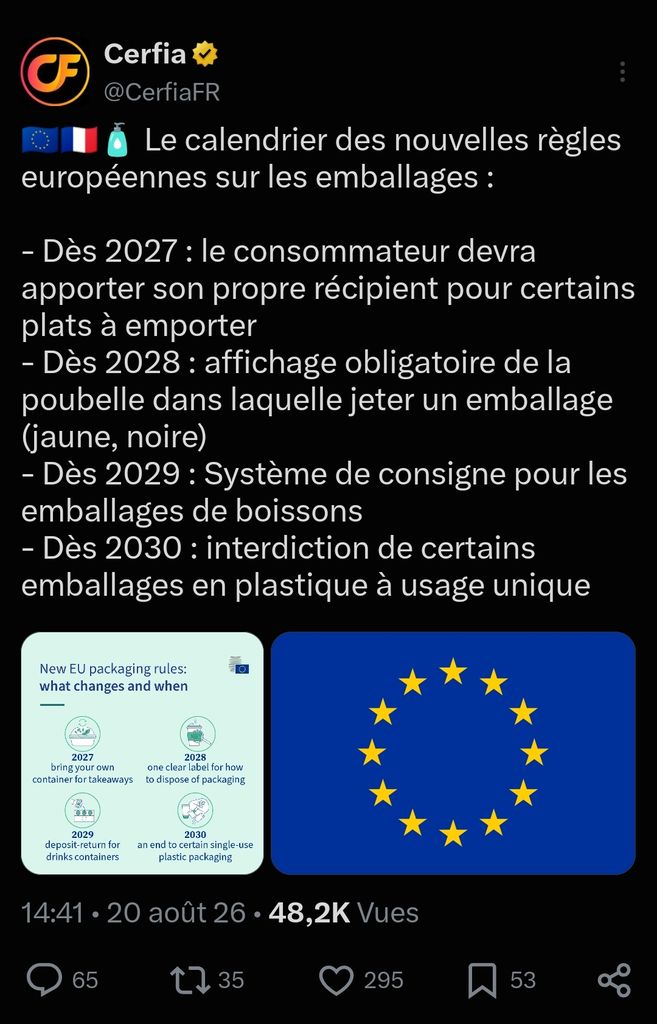Open the European flag image
657x1024 pixels.
453,753
